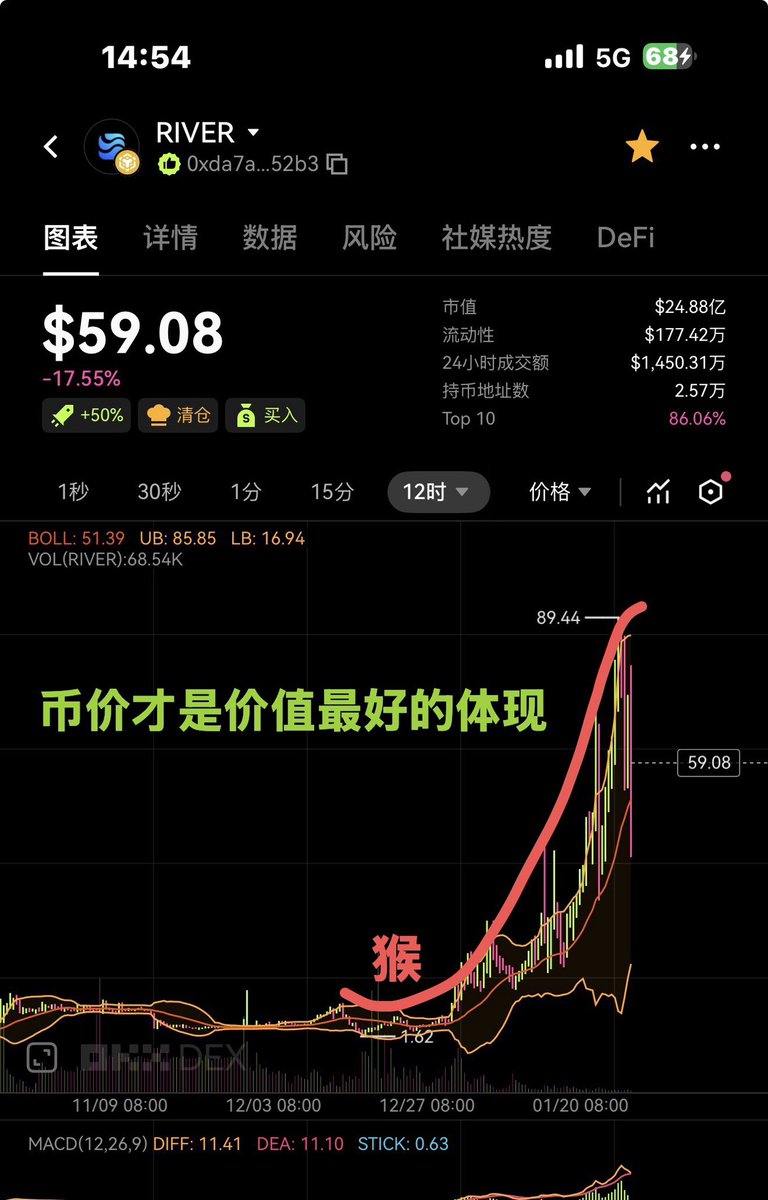Toggle the favorite star for RIVER

click(x=642, y=148)
